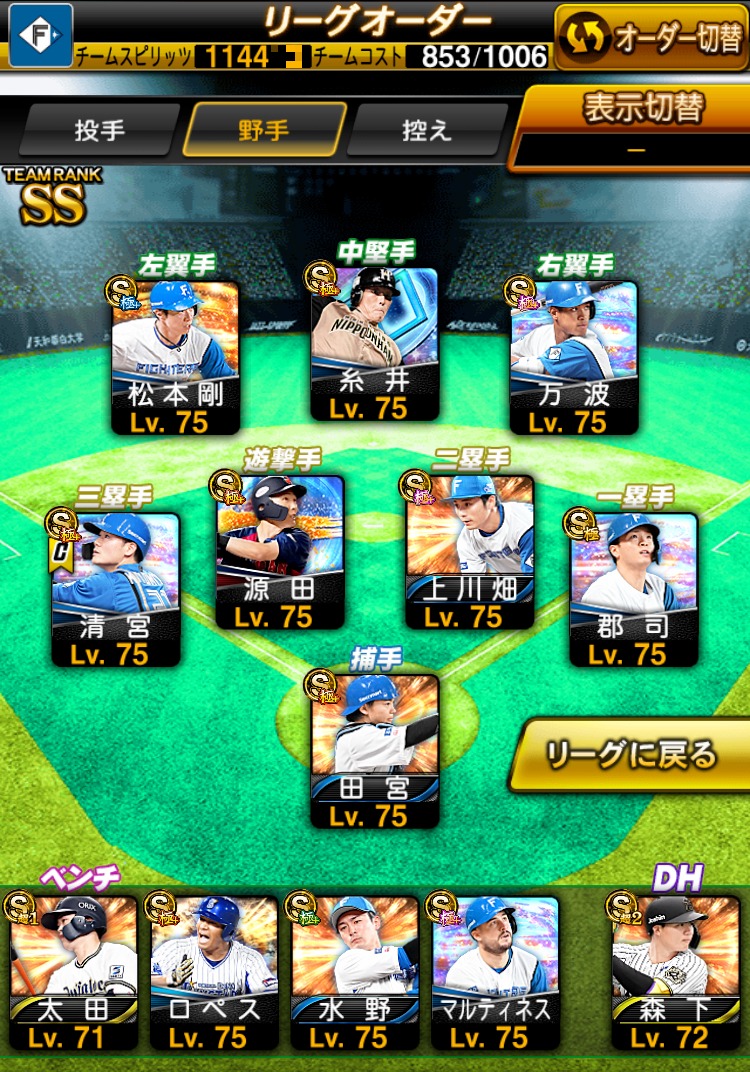This screenshot has height=1072, width=750.
Task: Select bench player マルティネス card
Action: (x=495, y=972)
